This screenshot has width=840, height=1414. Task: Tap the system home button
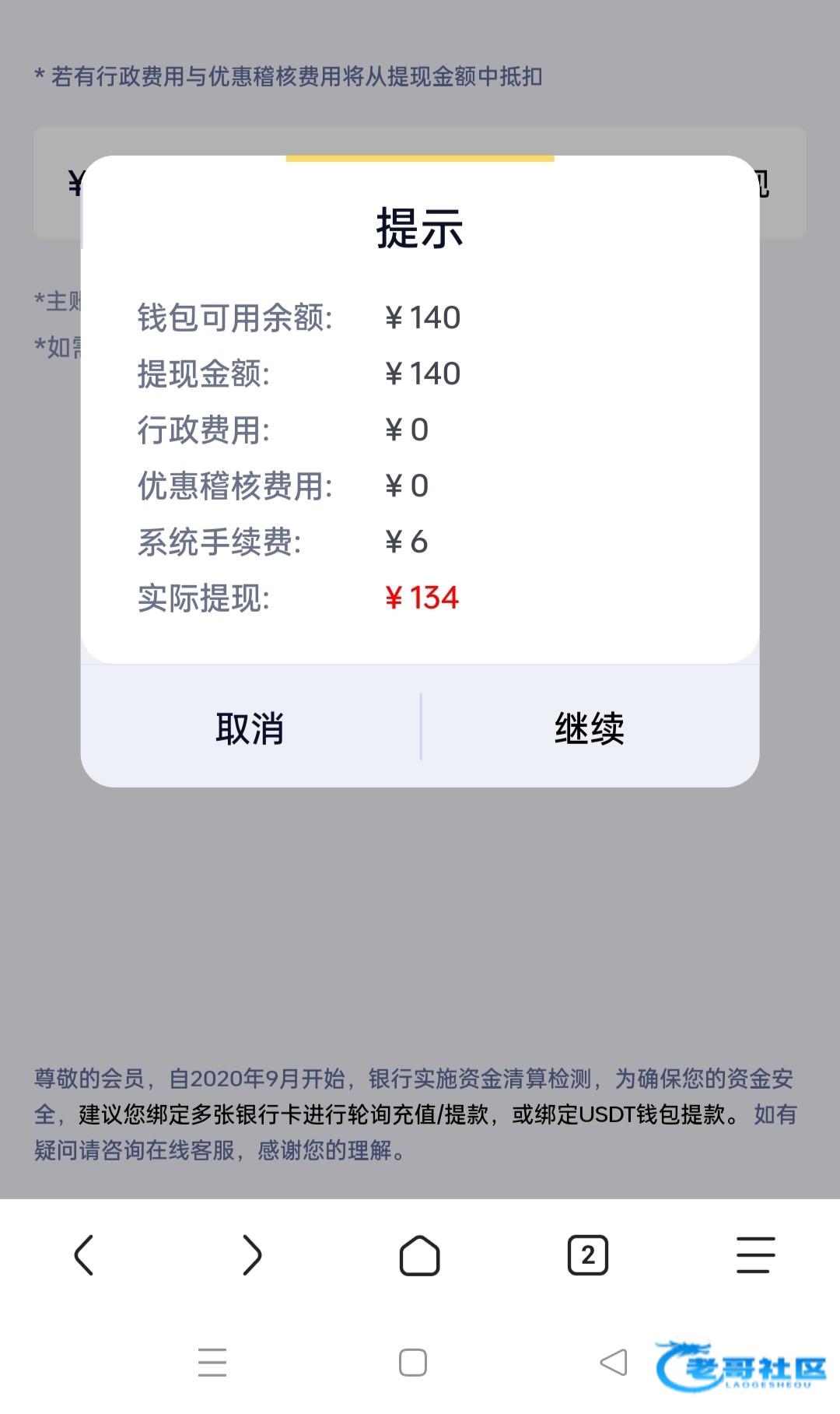pyautogui.click(x=413, y=1363)
